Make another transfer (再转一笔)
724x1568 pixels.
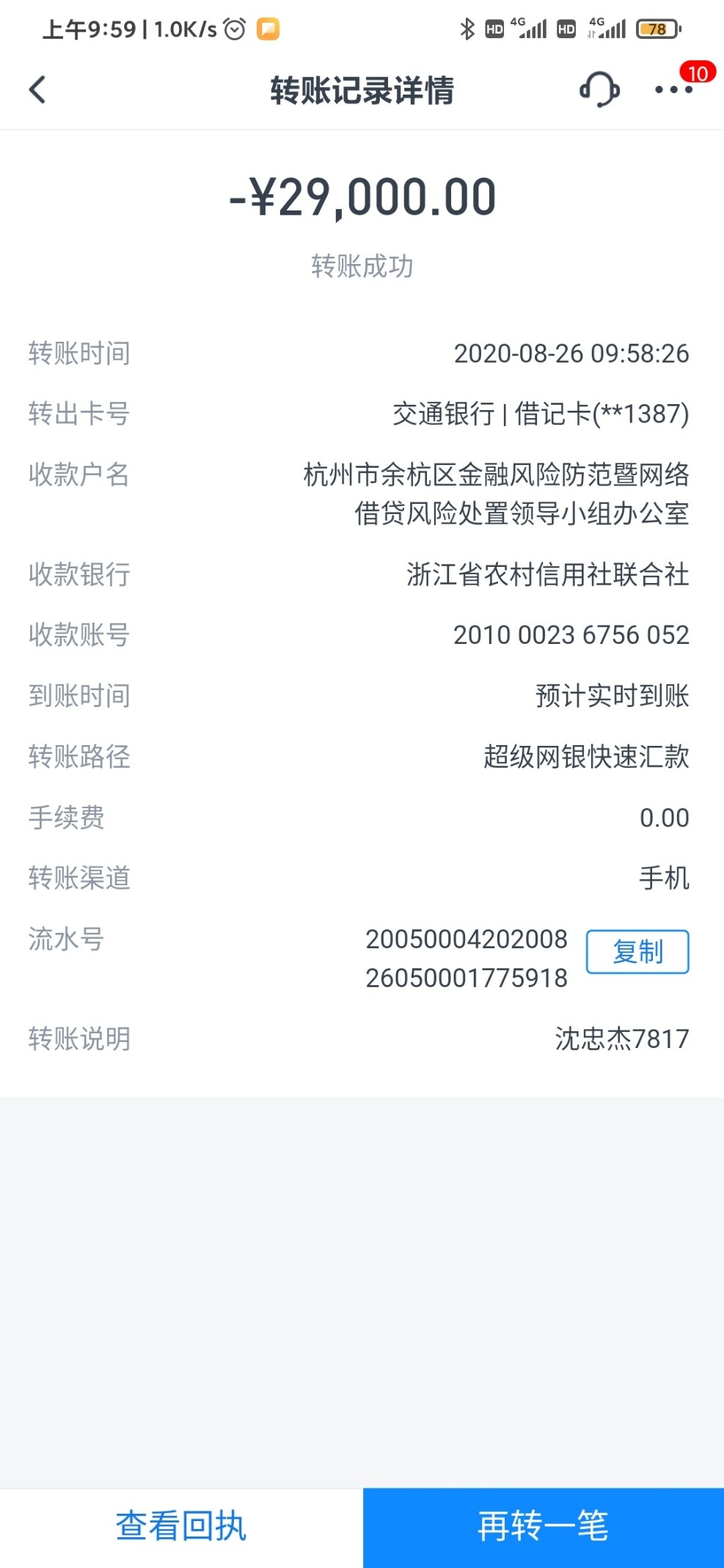click(x=544, y=1527)
